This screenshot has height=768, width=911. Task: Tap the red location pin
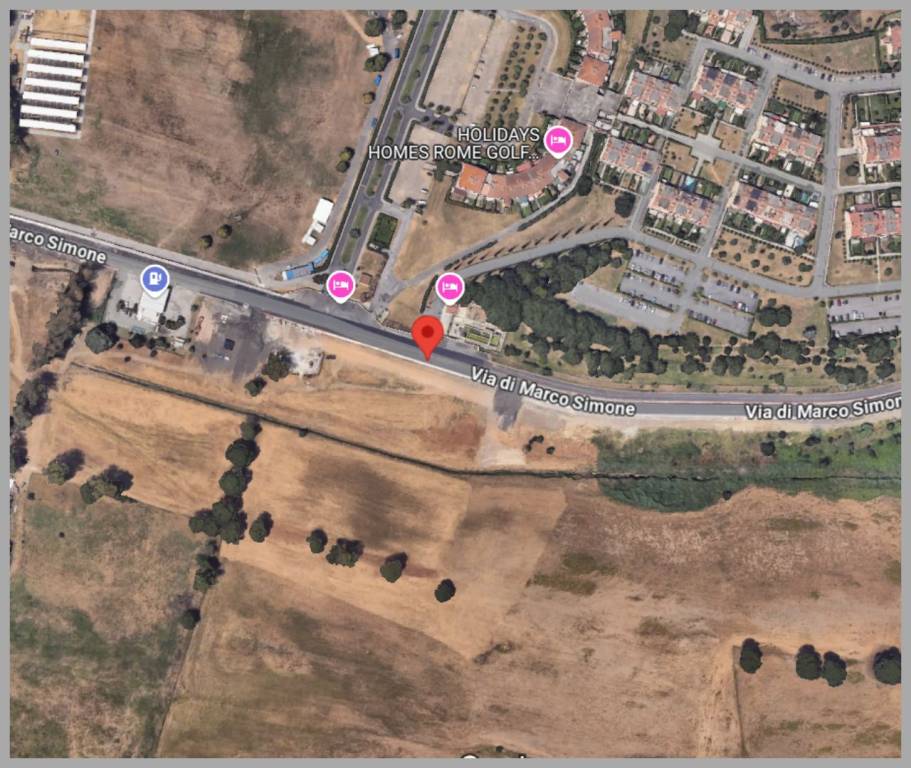tap(428, 333)
